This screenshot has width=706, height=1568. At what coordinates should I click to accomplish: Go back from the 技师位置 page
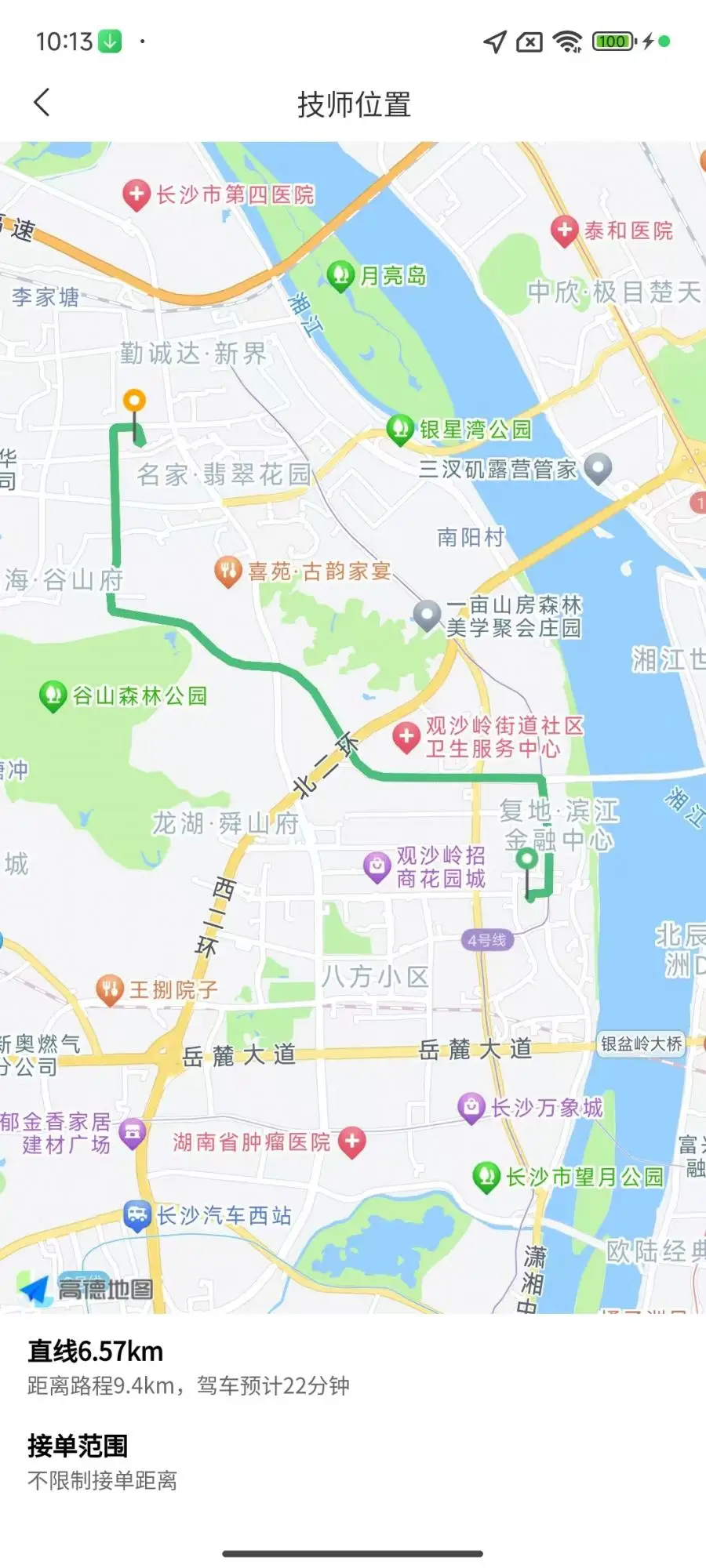click(42, 103)
